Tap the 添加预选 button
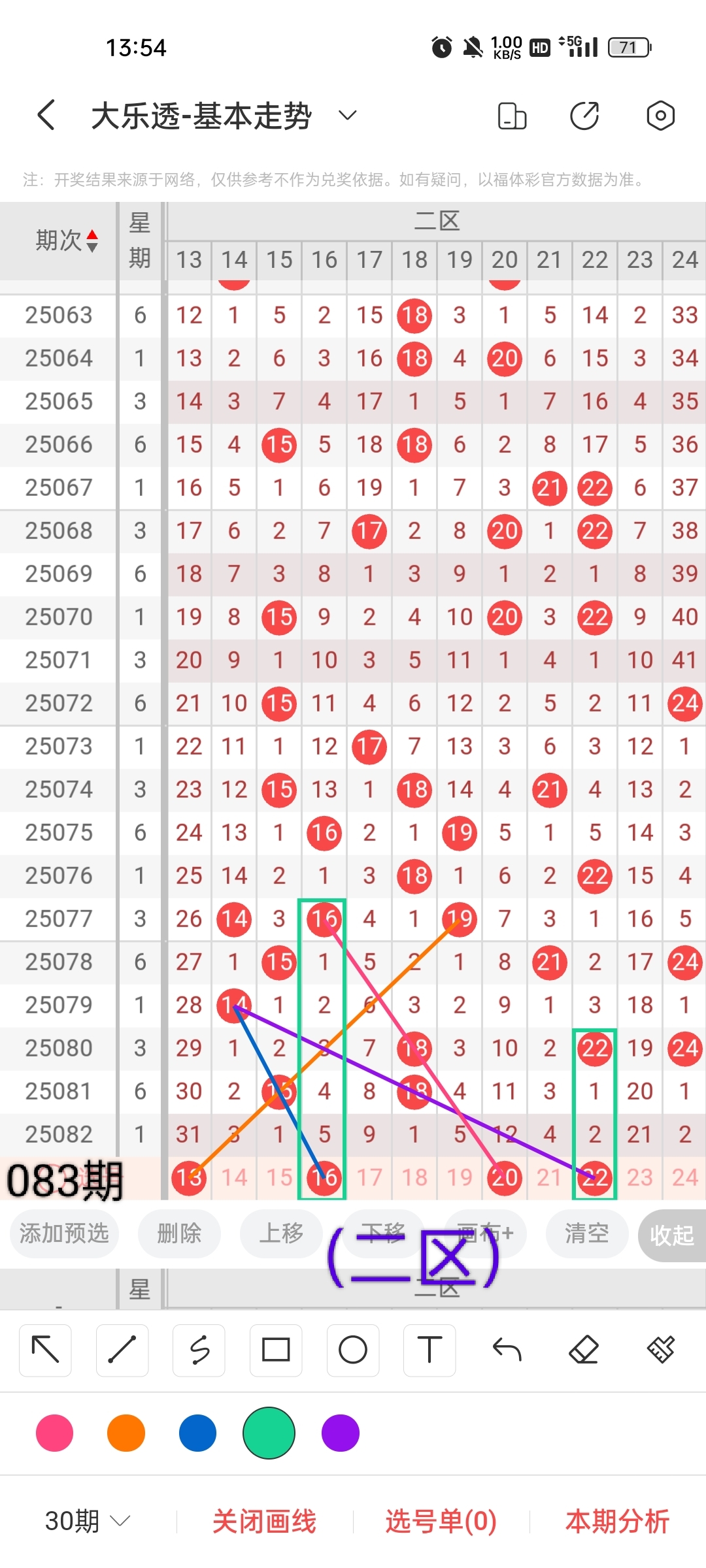The width and height of the screenshot is (706, 1568). point(64,1233)
